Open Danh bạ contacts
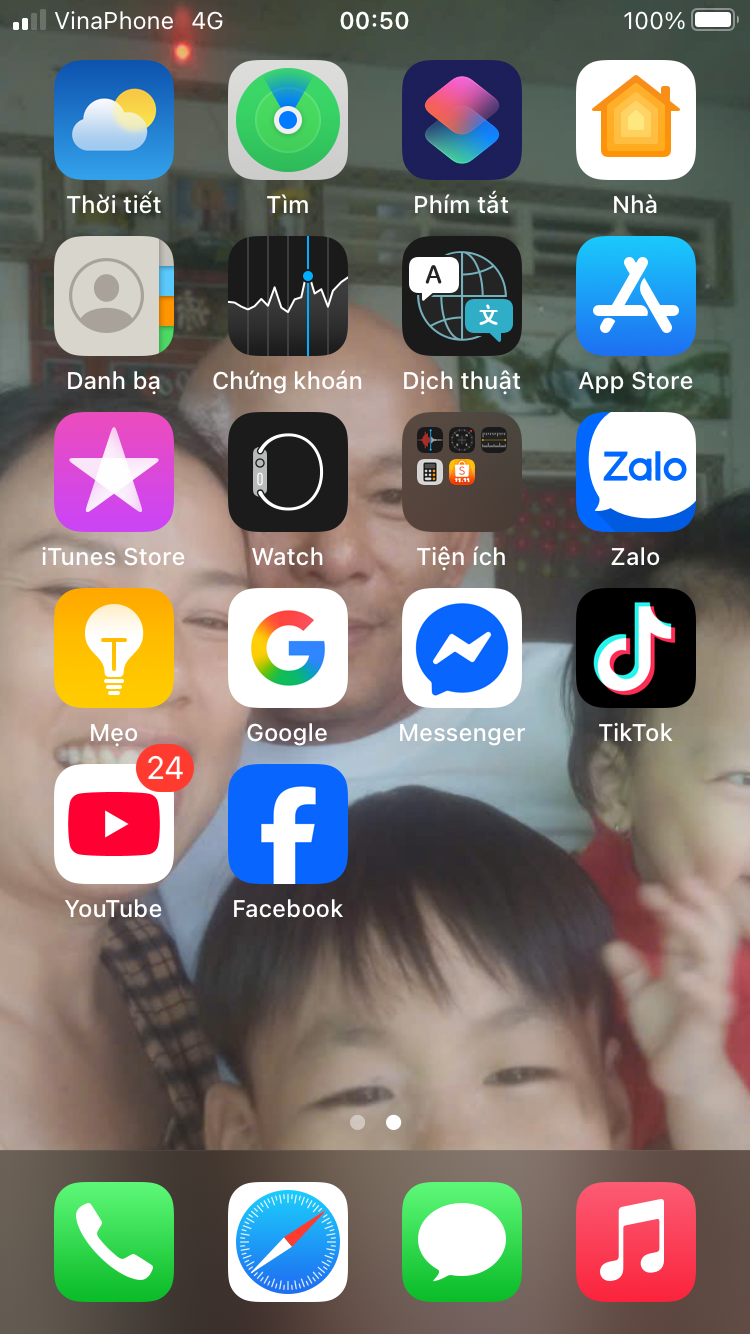Image resolution: width=750 pixels, height=1334 pixels. [114, 296]
